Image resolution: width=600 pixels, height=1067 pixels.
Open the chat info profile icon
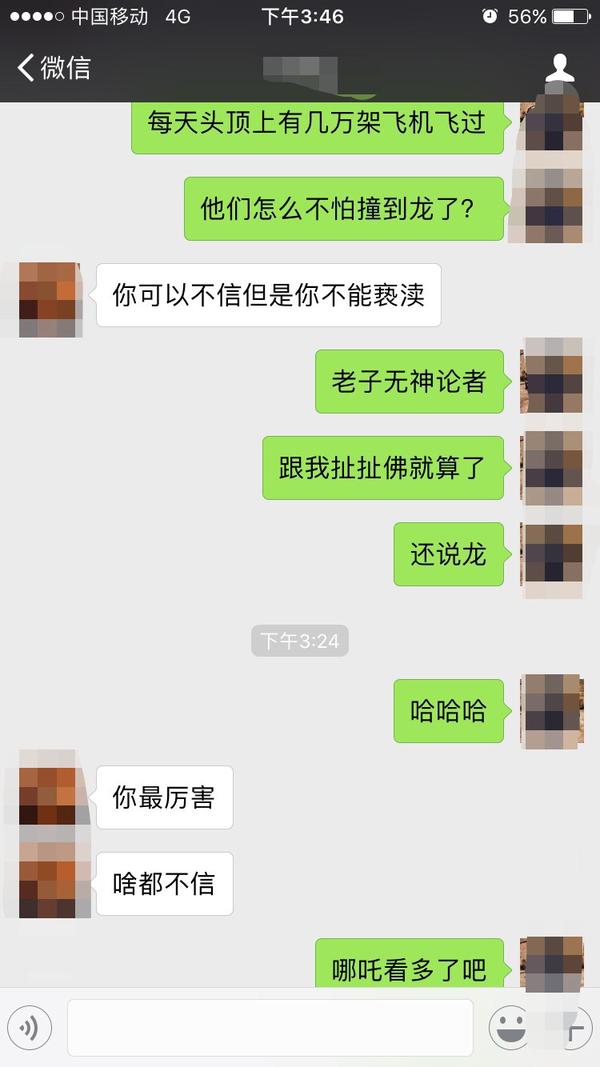point(559,68)
